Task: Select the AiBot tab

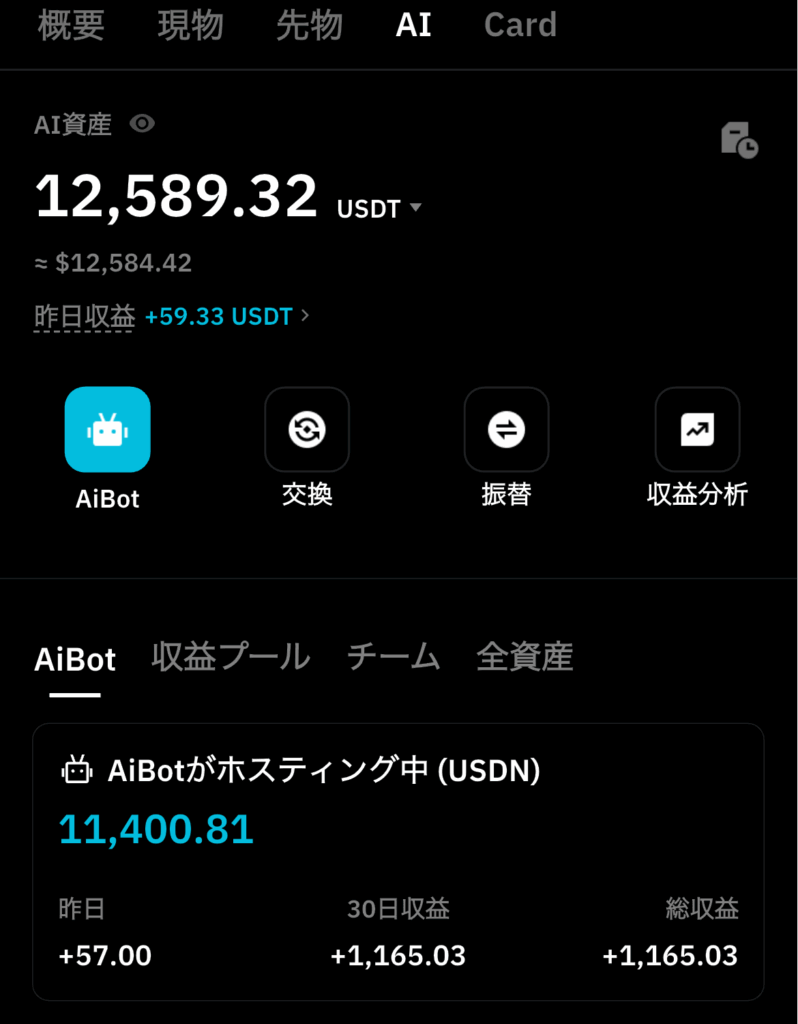Action: click(x=75, y=658)
